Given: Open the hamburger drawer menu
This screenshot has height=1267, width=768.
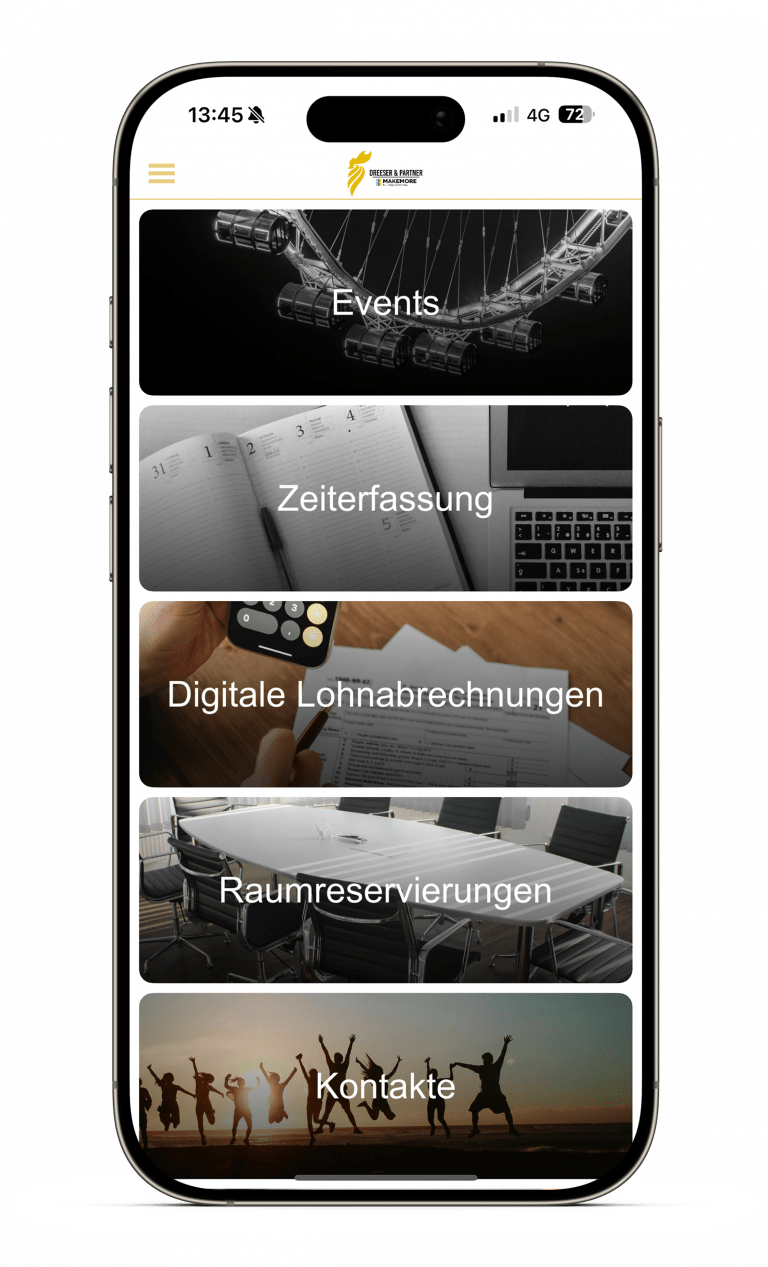Looking at the screenshot, I should 162,173.
